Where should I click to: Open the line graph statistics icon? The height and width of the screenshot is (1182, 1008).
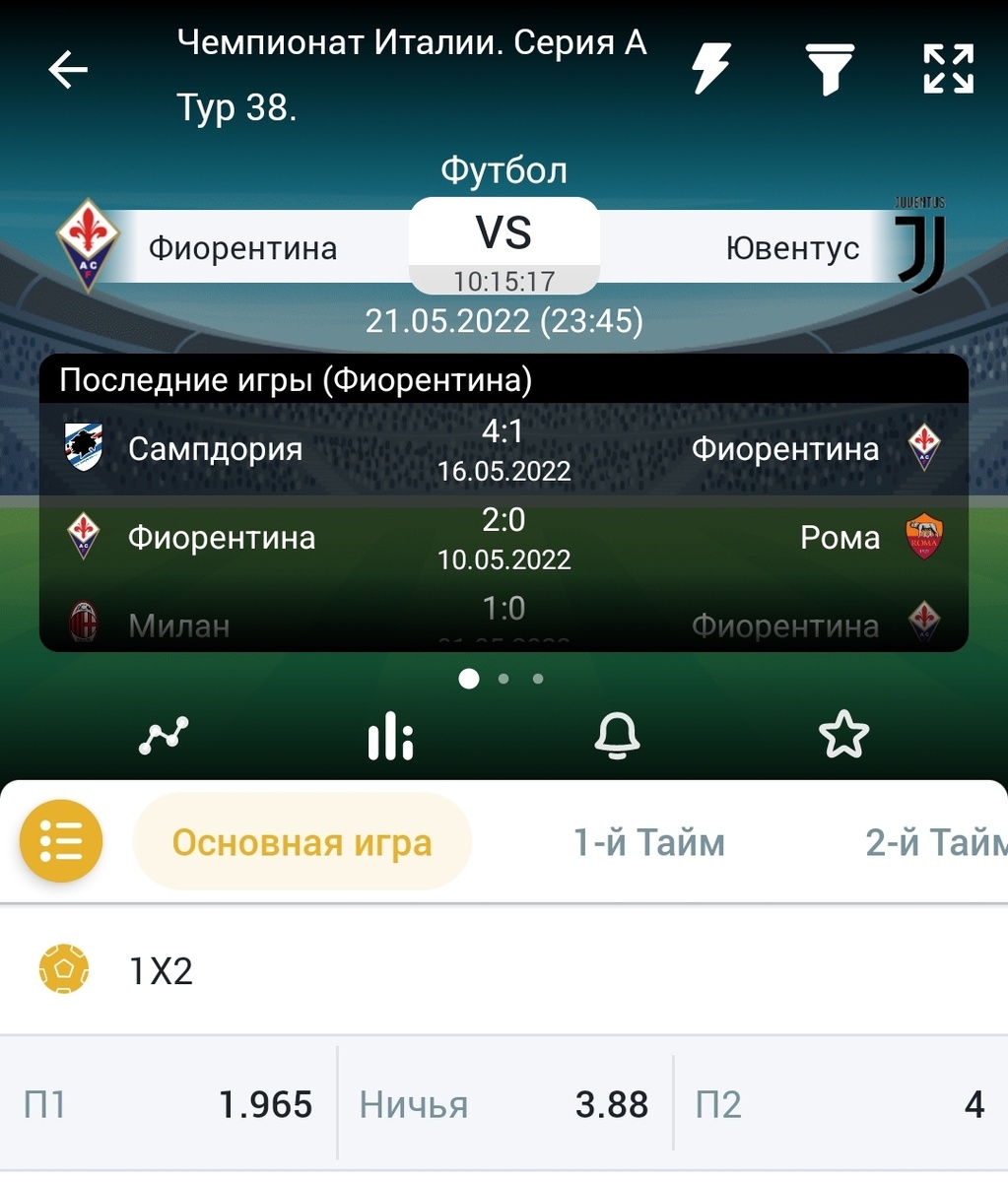pyautogui.click(x=164, y=736)
